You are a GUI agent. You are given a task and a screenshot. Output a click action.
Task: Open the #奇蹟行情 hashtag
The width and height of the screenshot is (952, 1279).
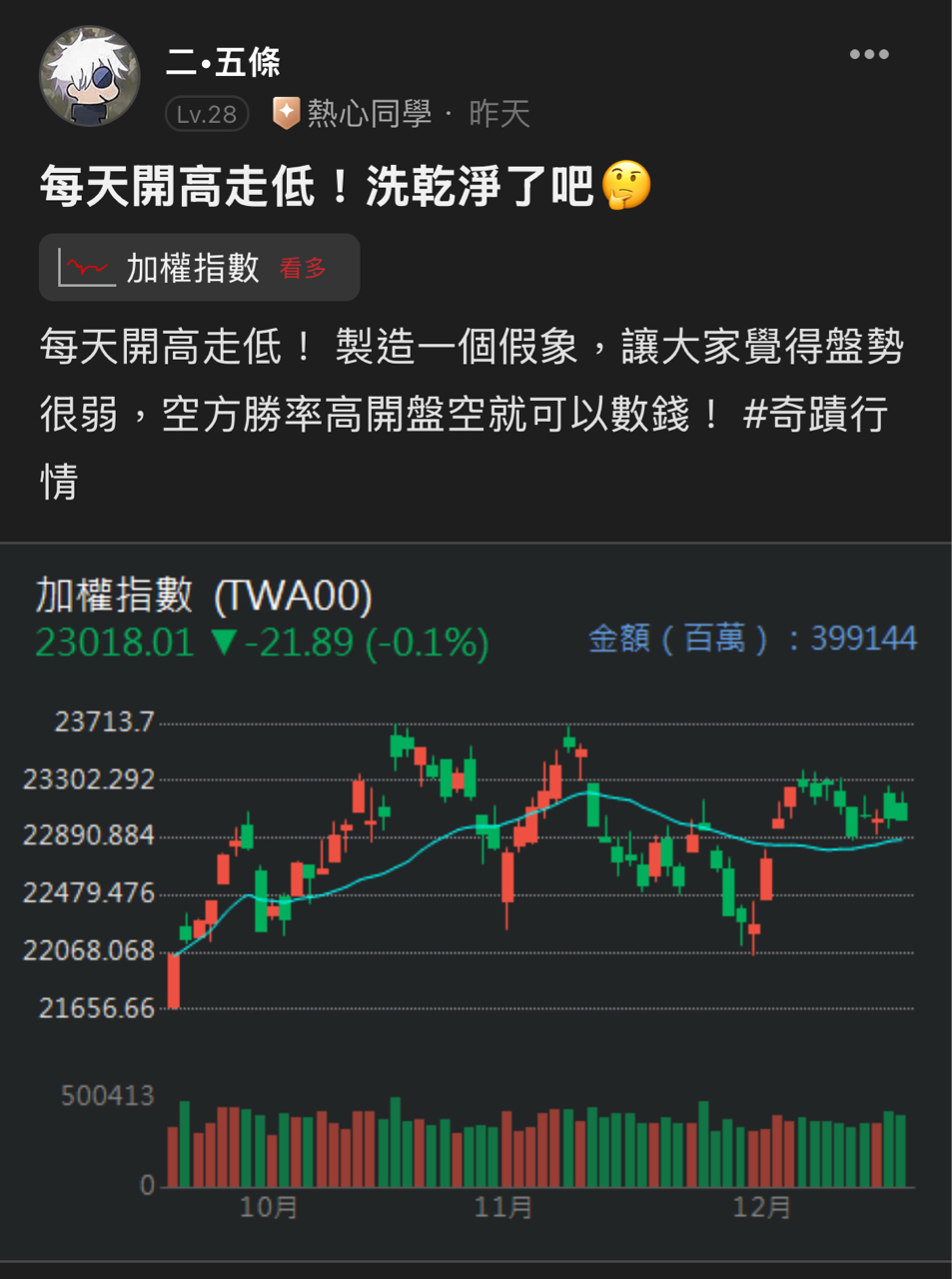coord(814,415)
